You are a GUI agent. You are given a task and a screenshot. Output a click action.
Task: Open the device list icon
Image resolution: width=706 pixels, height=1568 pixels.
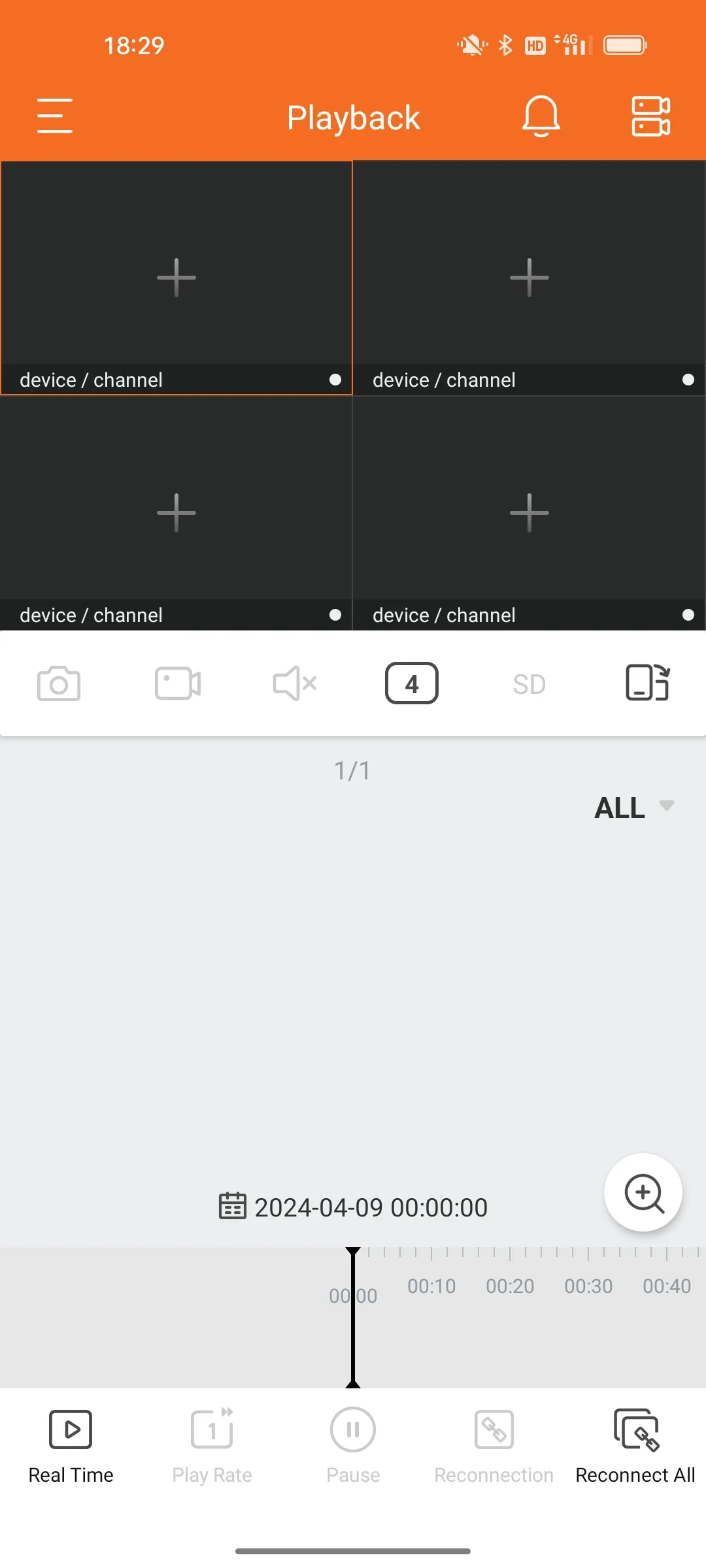650,116
